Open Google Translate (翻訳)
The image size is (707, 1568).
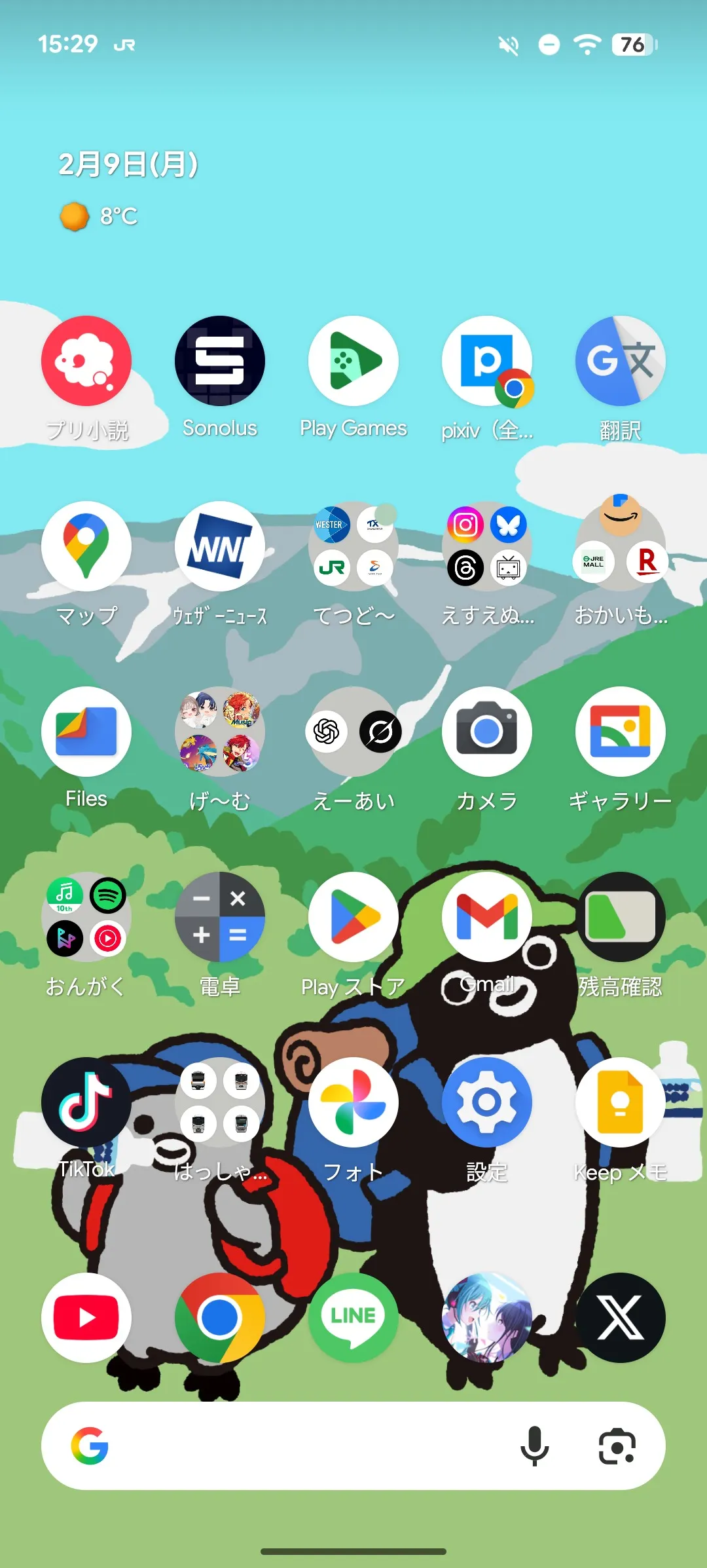[620, 361]
